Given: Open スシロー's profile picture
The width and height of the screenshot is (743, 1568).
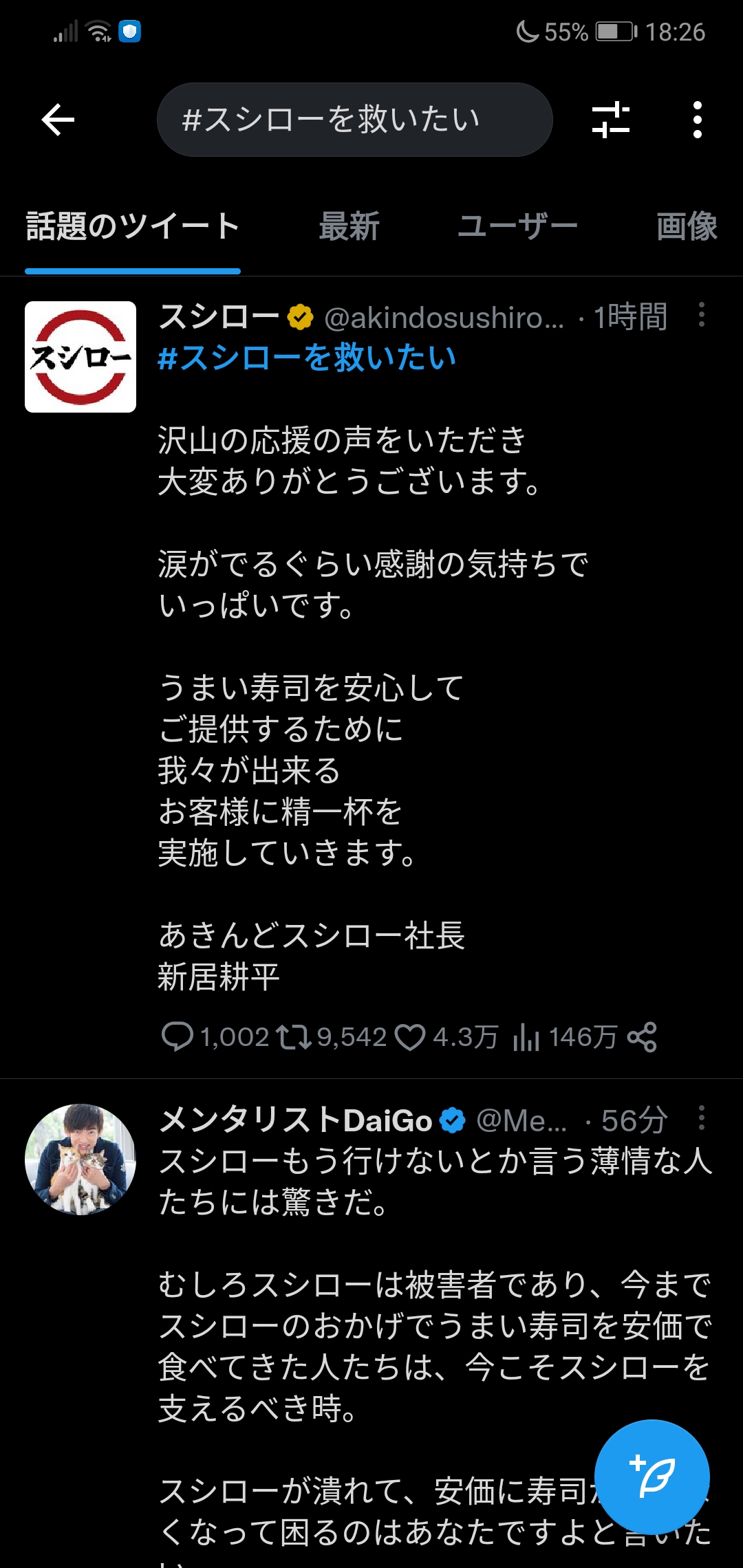Looking at the screenshot, I should [x=80, y=357].
